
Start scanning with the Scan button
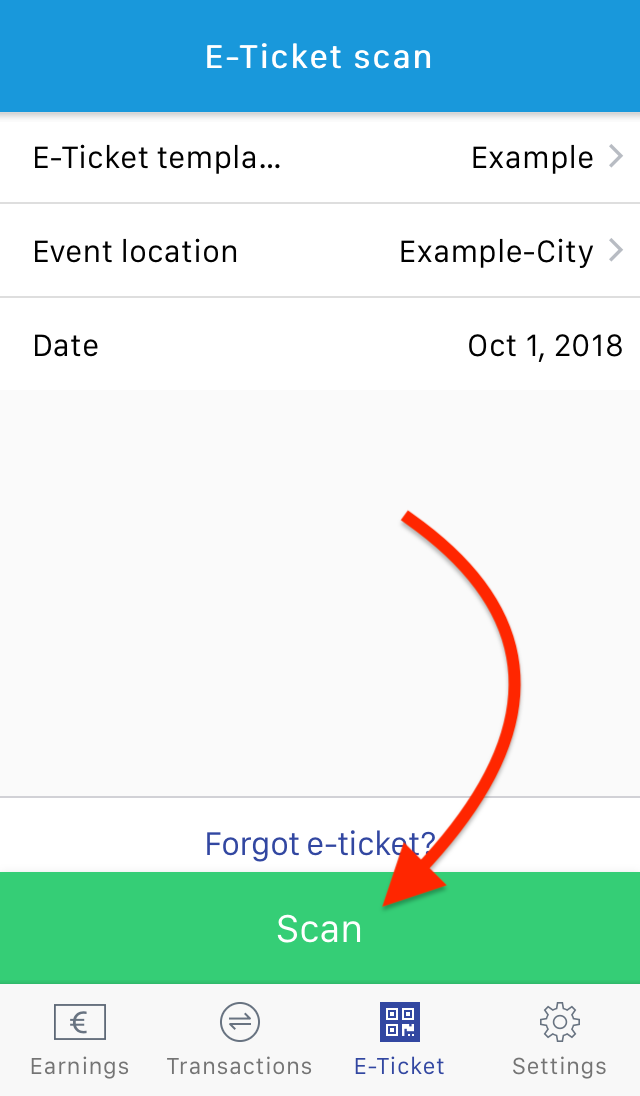point(319,929)
